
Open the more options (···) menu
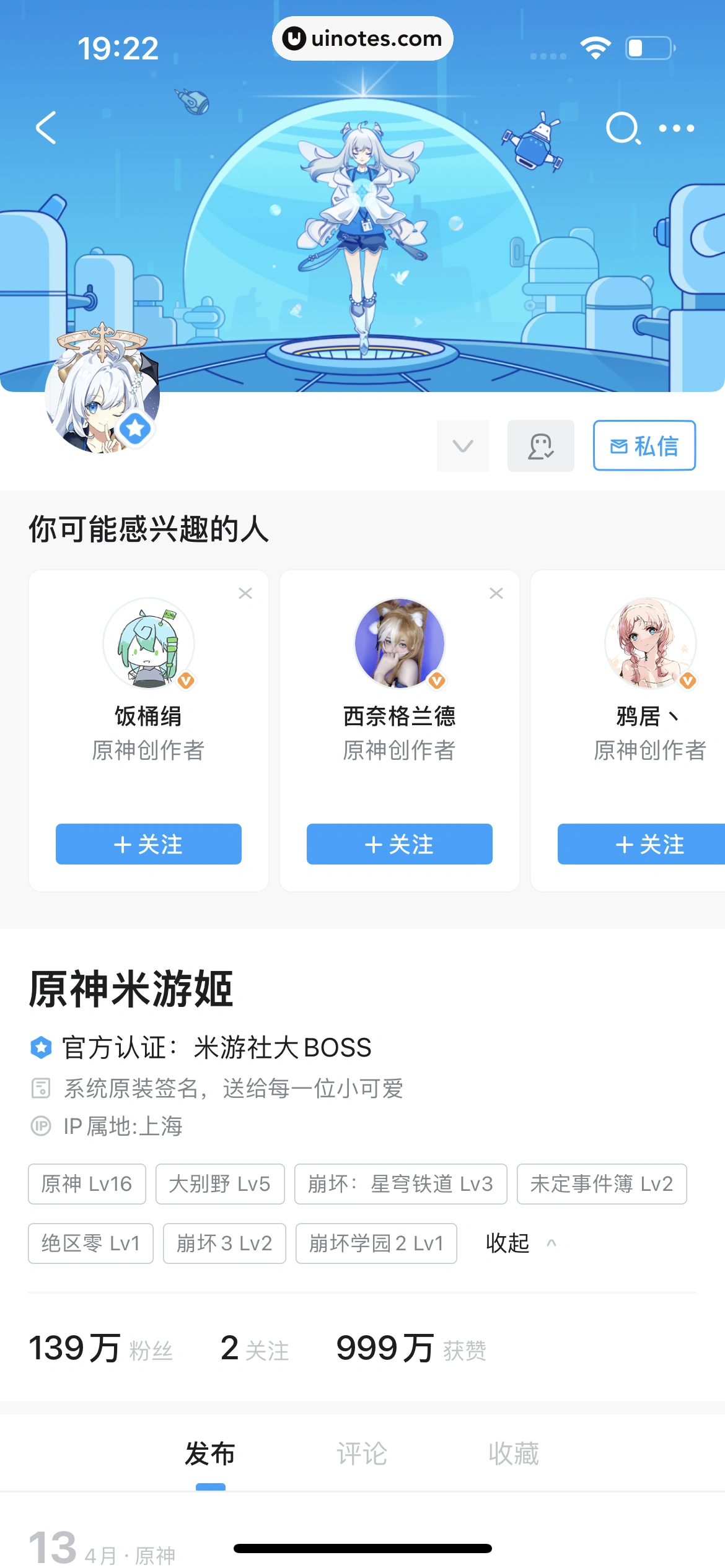[675, 128]
